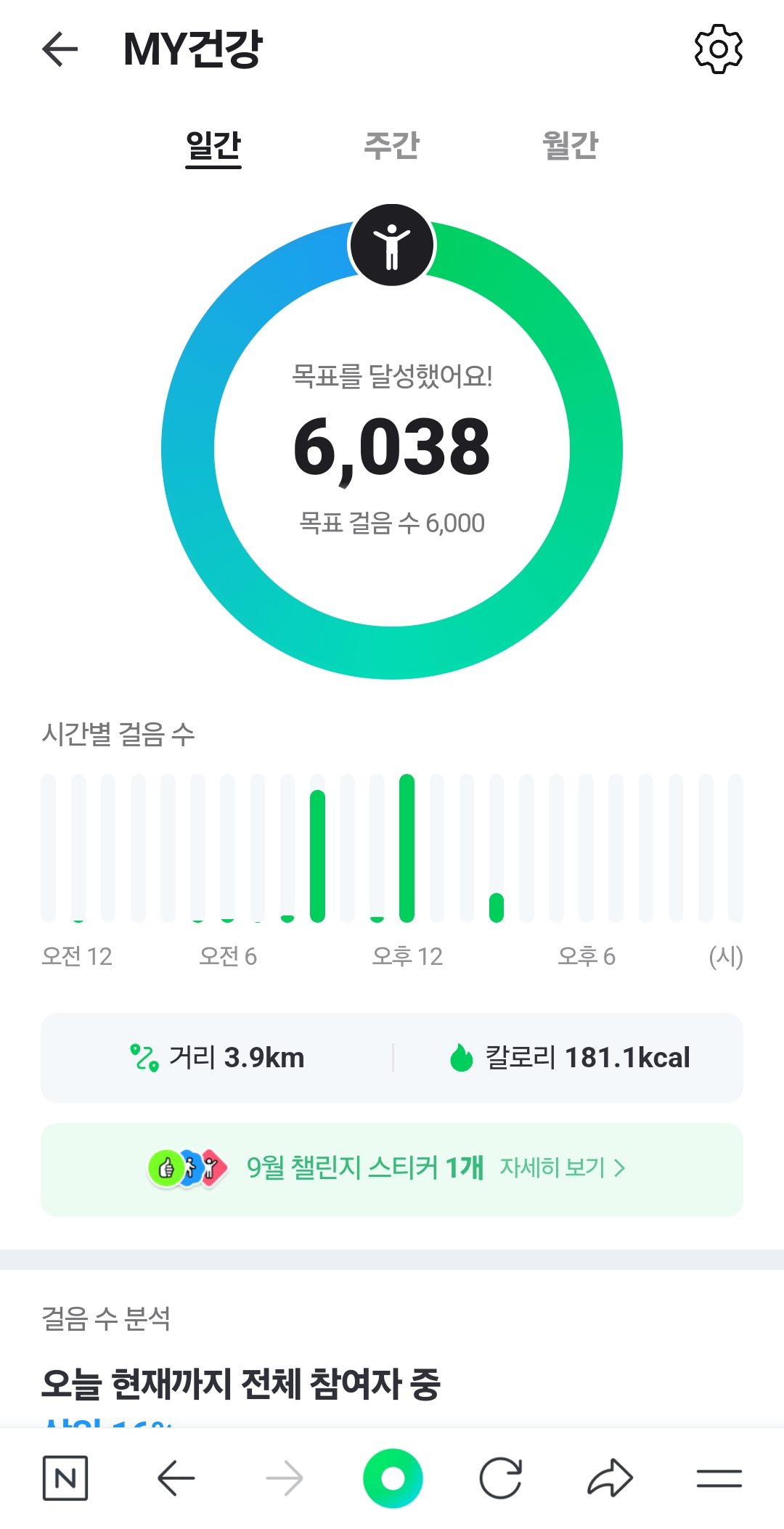Open the Naver N home button
The height and width of the screenshot is (1529, 784).
click(65, 1478)
